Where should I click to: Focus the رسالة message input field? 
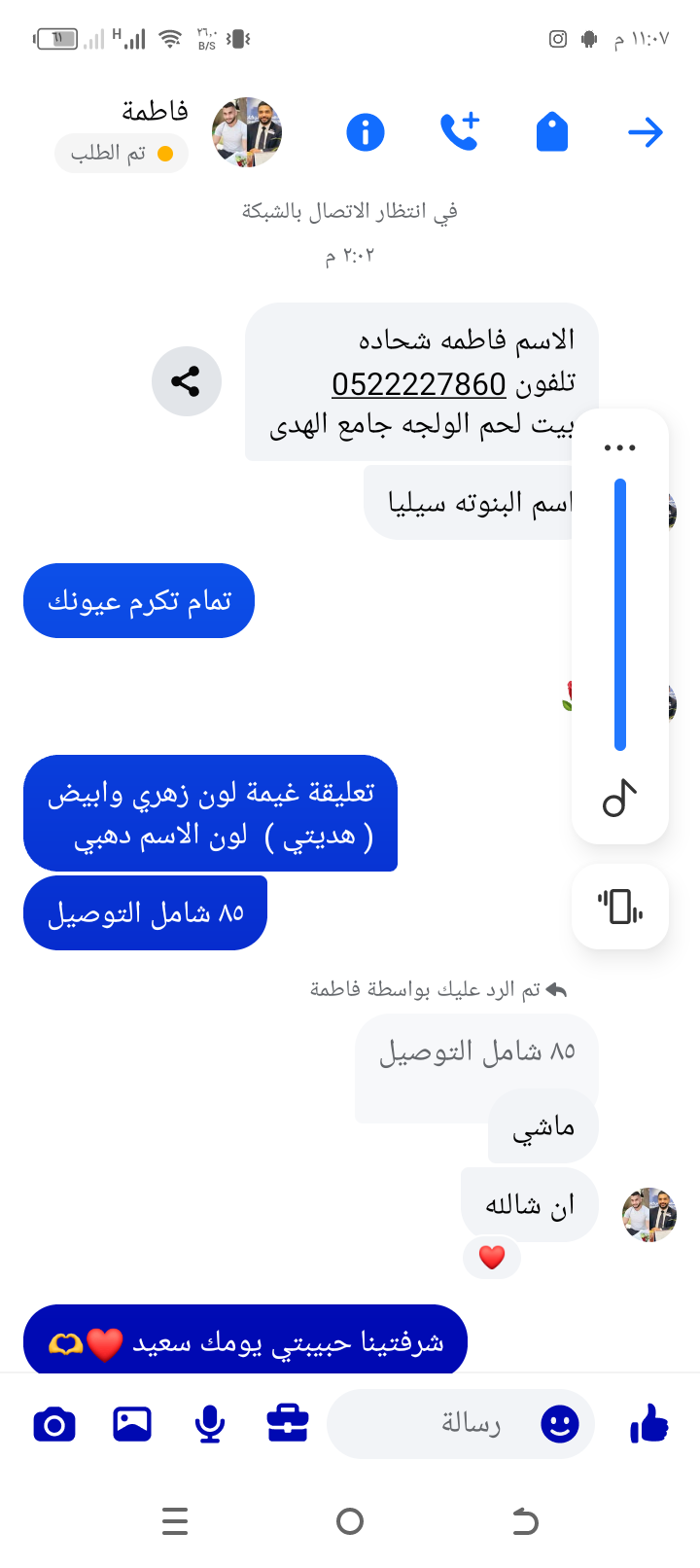[437, 1425]
